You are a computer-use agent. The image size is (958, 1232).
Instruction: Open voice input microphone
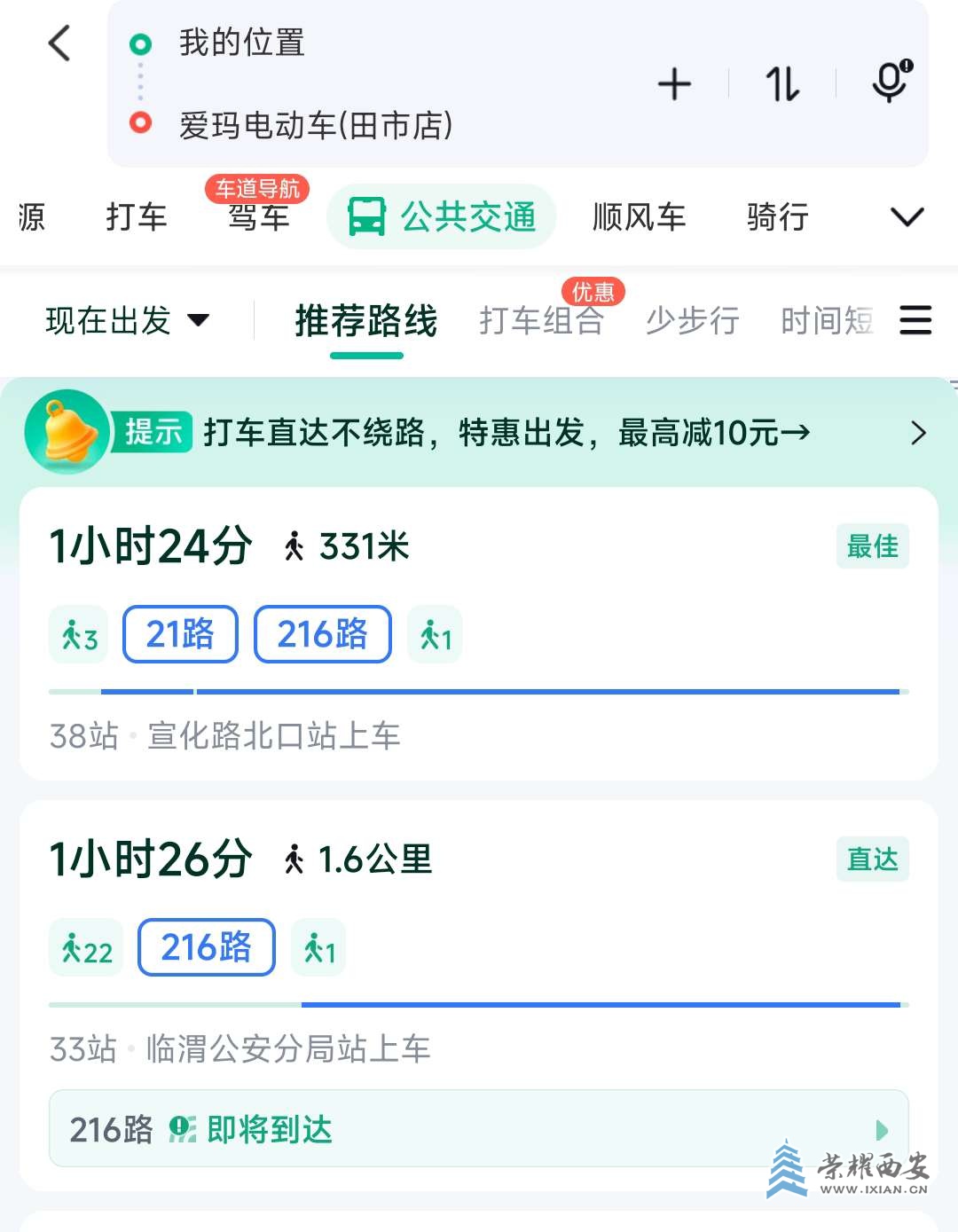tap(891, 82)
